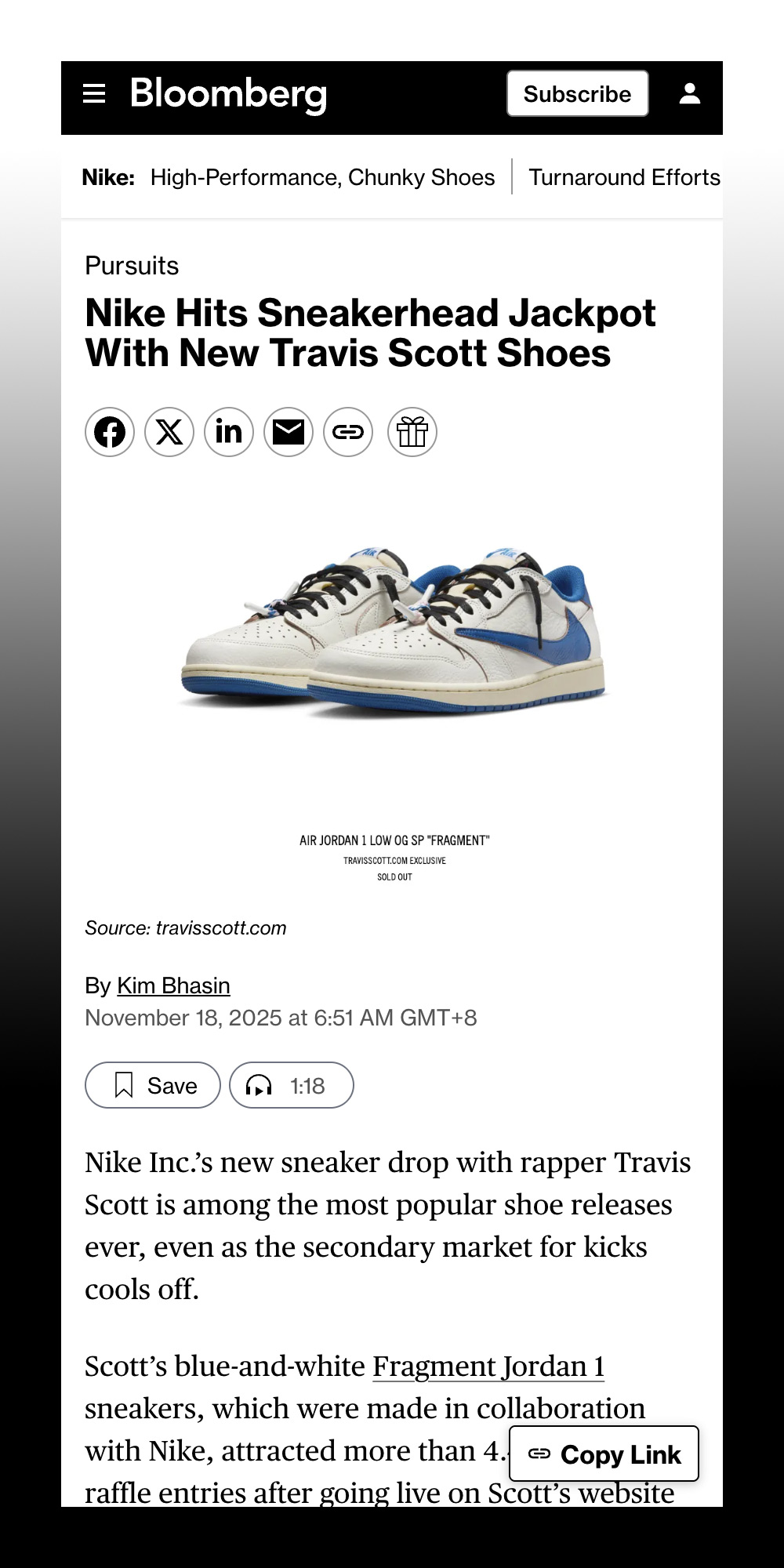
Task: Share the article on Facebook
Action: pos(110,432)
